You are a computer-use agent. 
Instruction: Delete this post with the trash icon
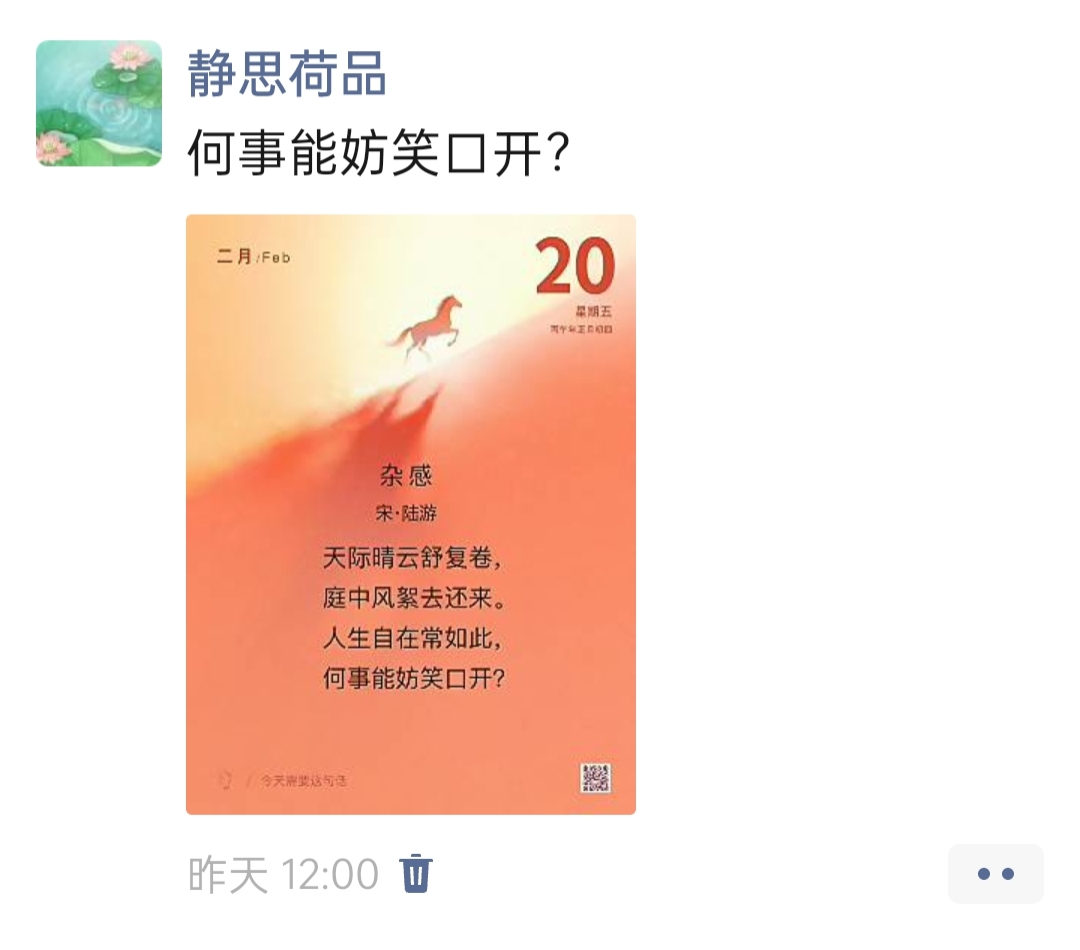416,873
